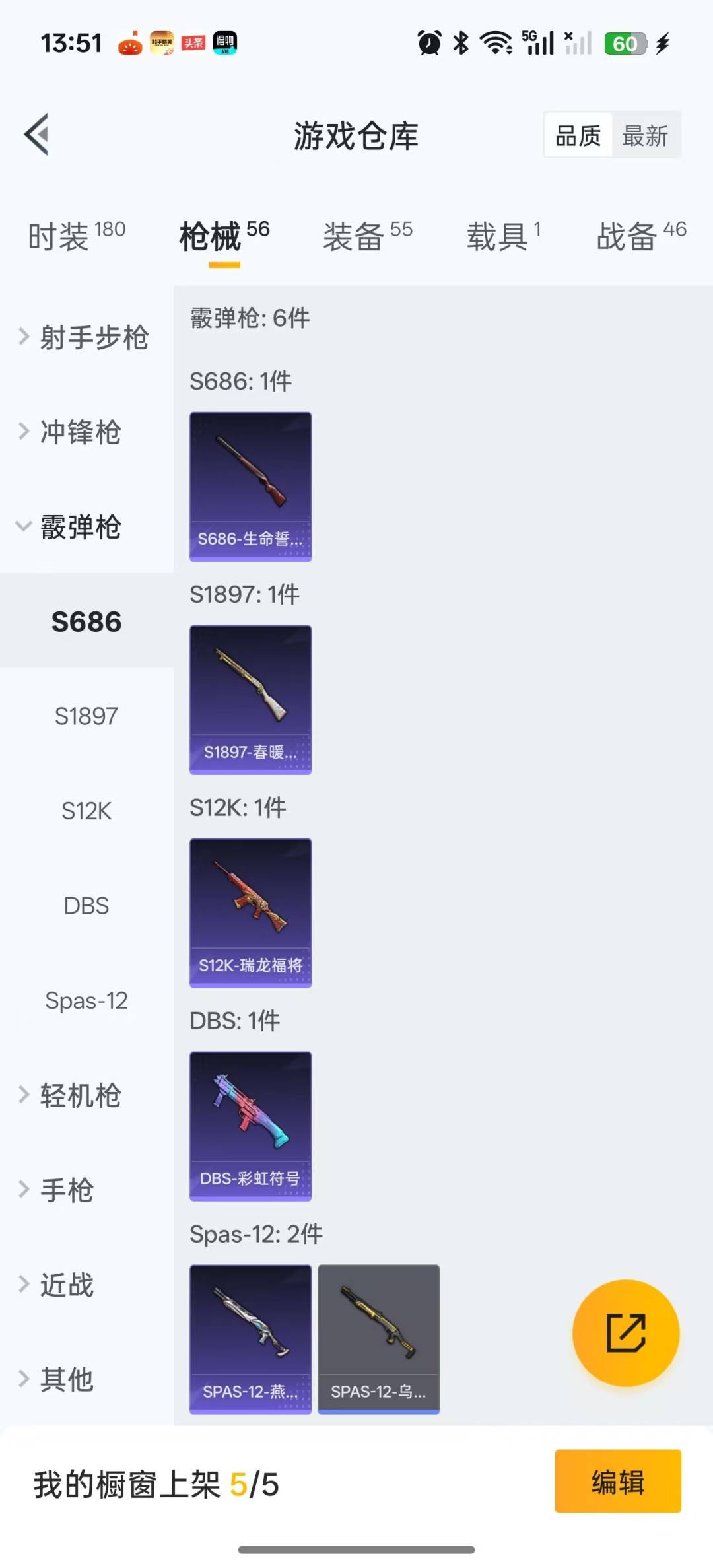The image size is (713, 1568).
Task: Open the SPAS-12-乌 skin card
Action: pos(378,1339)
